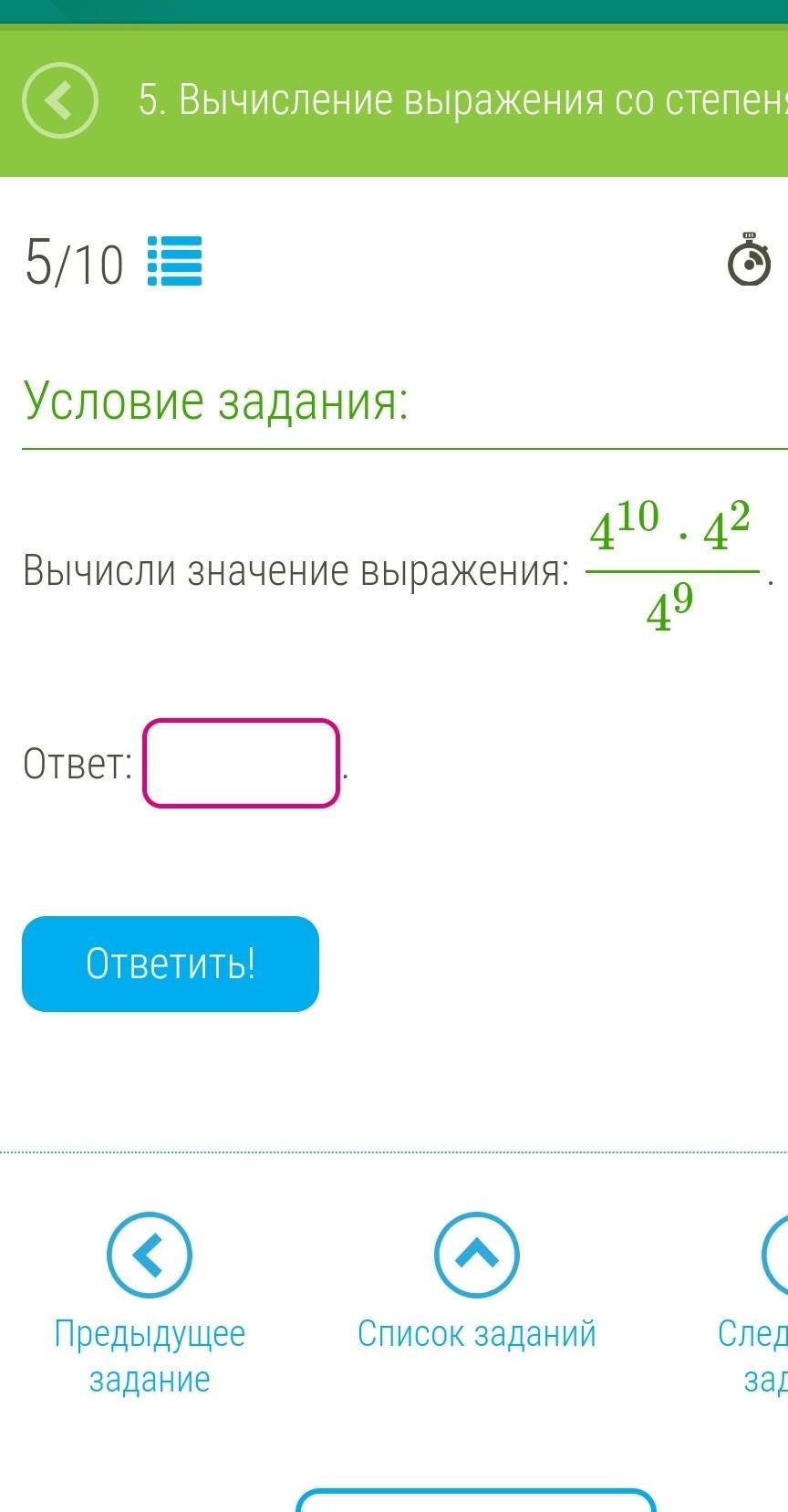Tap the stopwatch timer icon
The image size is (788, 1512).
click(749, 261)
